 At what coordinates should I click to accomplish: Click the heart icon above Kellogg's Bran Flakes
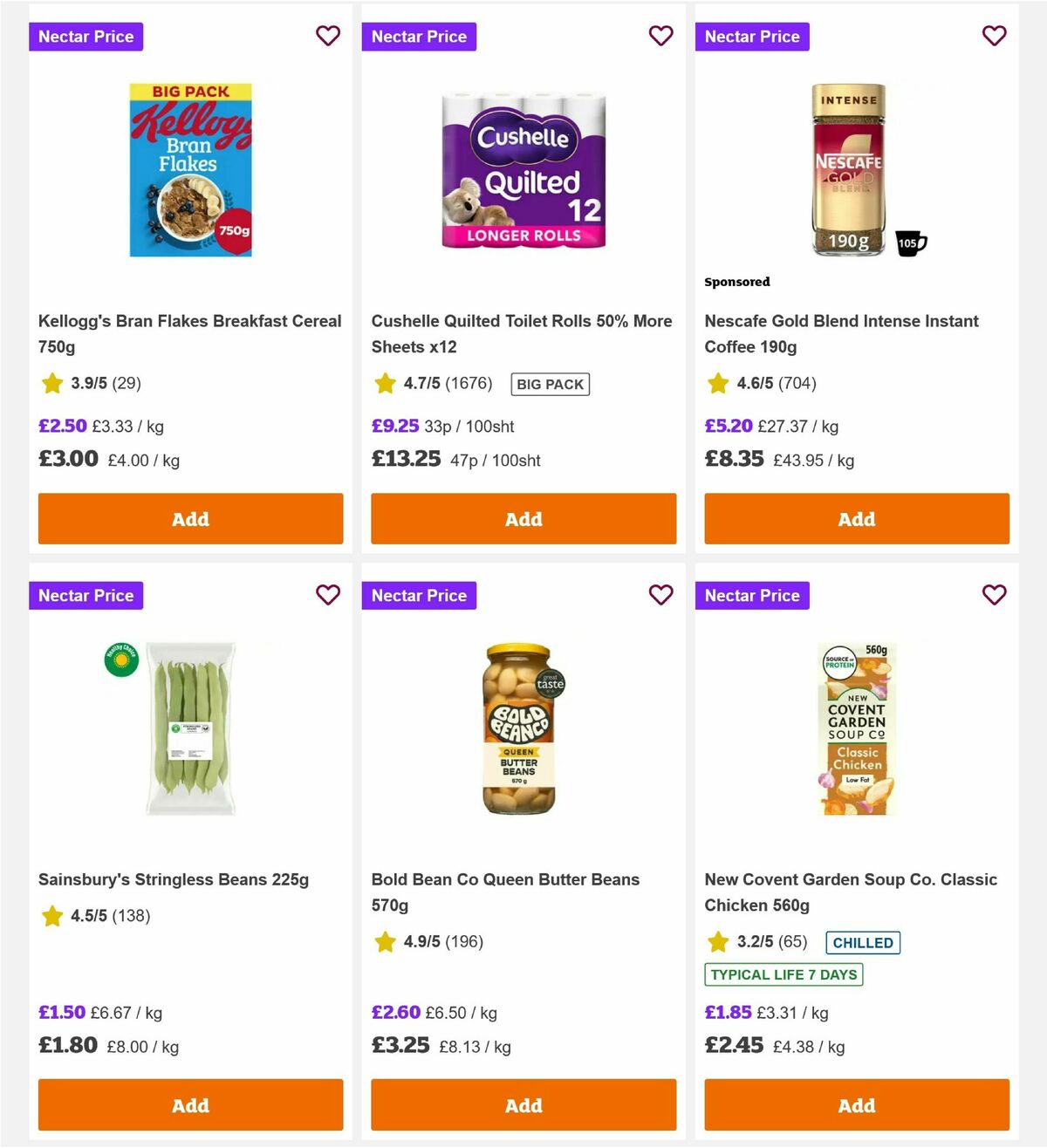point(328,36)
